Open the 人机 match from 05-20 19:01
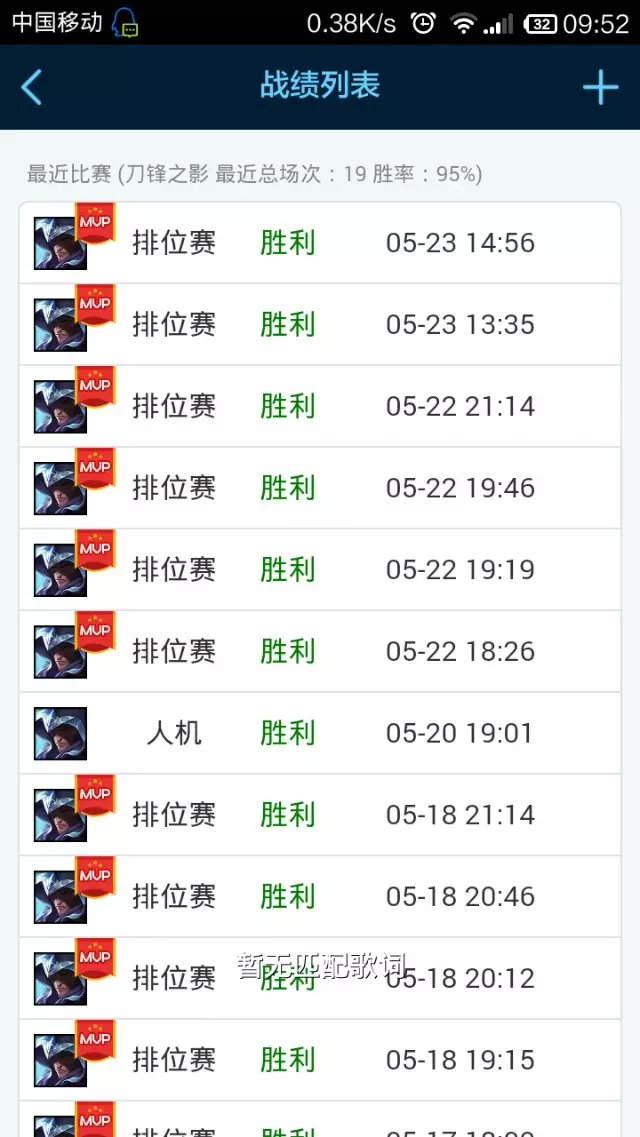Screen dimensions: 640x1137 320,733
